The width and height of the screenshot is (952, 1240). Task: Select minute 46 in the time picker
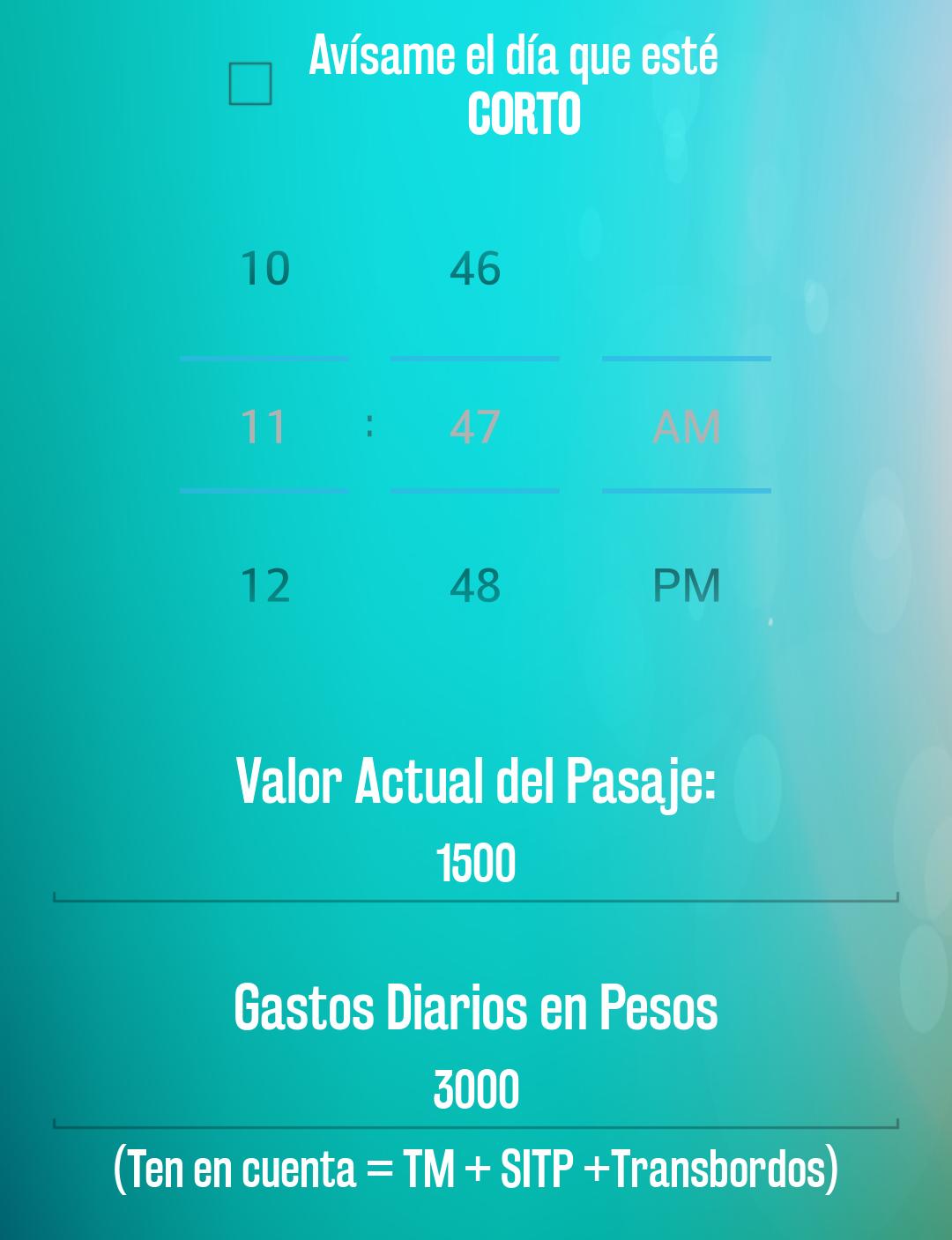point(475,271)
